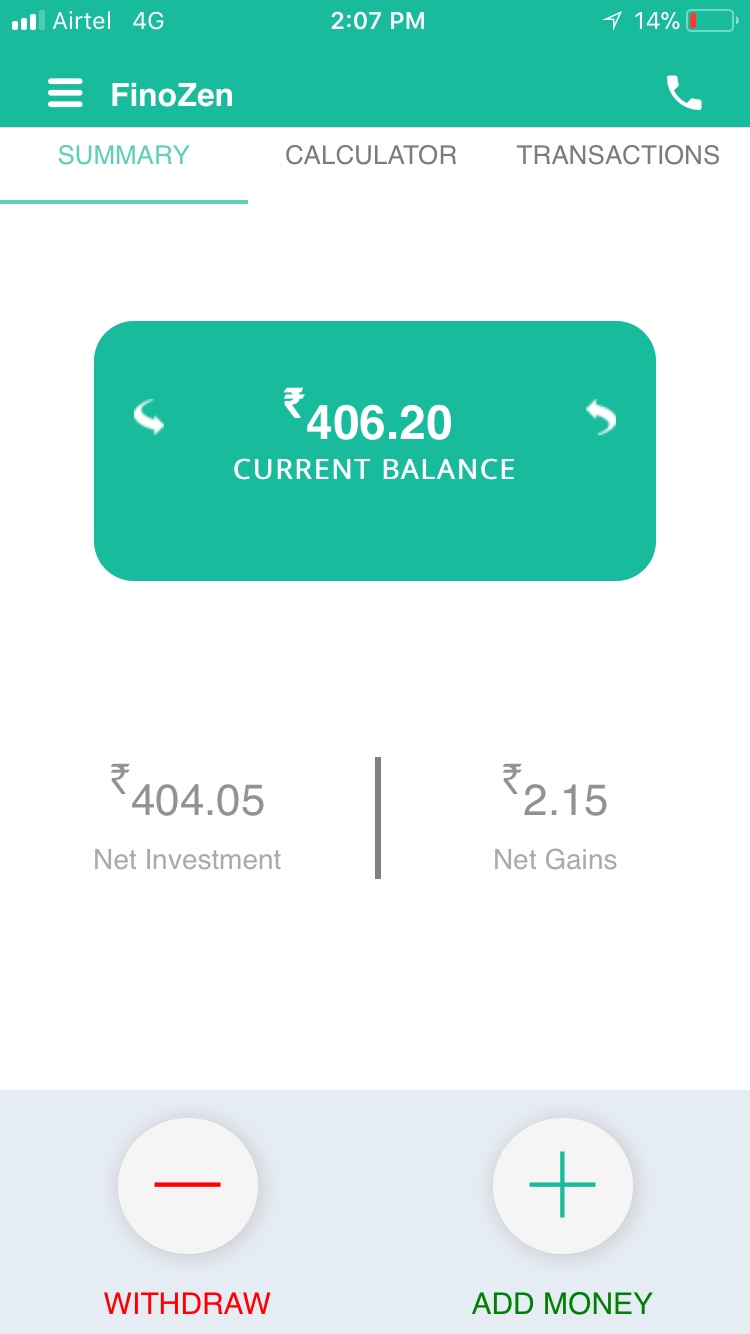Switch to the Calculator tab
The width and height of the screenshot is (750, 1334).
[x=371, y=156]
